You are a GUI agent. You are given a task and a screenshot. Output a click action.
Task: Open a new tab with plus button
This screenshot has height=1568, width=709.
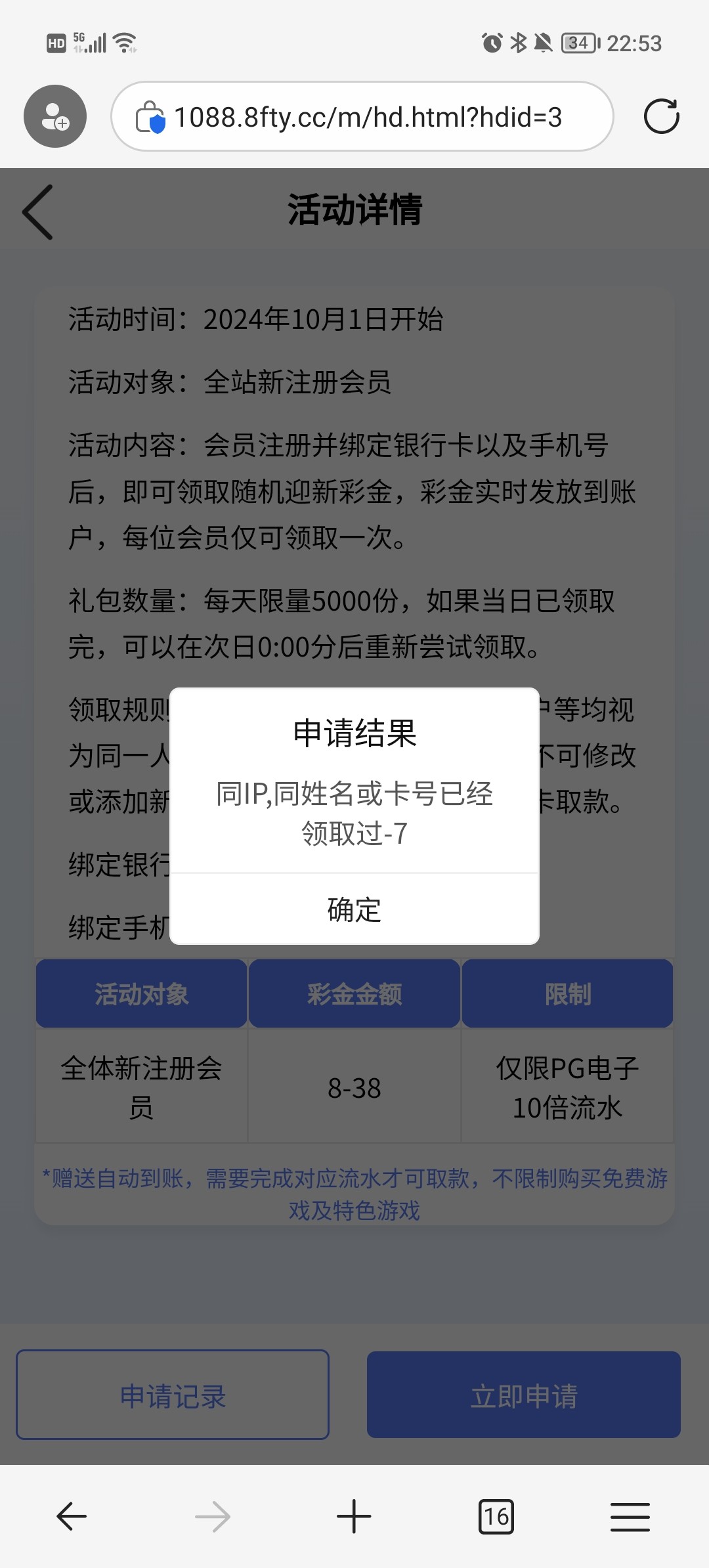point(354,1517)
